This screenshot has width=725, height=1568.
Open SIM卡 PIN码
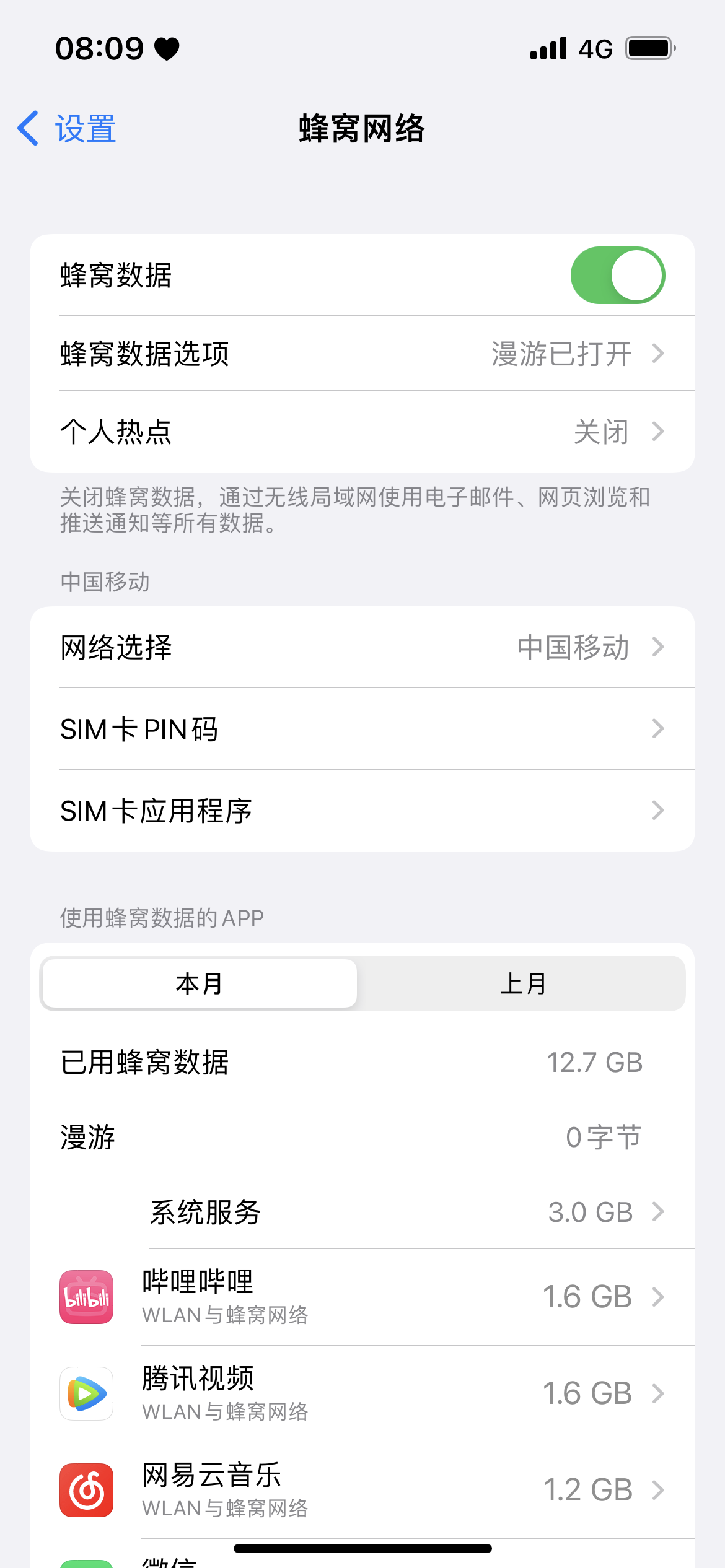pos(362,729)
